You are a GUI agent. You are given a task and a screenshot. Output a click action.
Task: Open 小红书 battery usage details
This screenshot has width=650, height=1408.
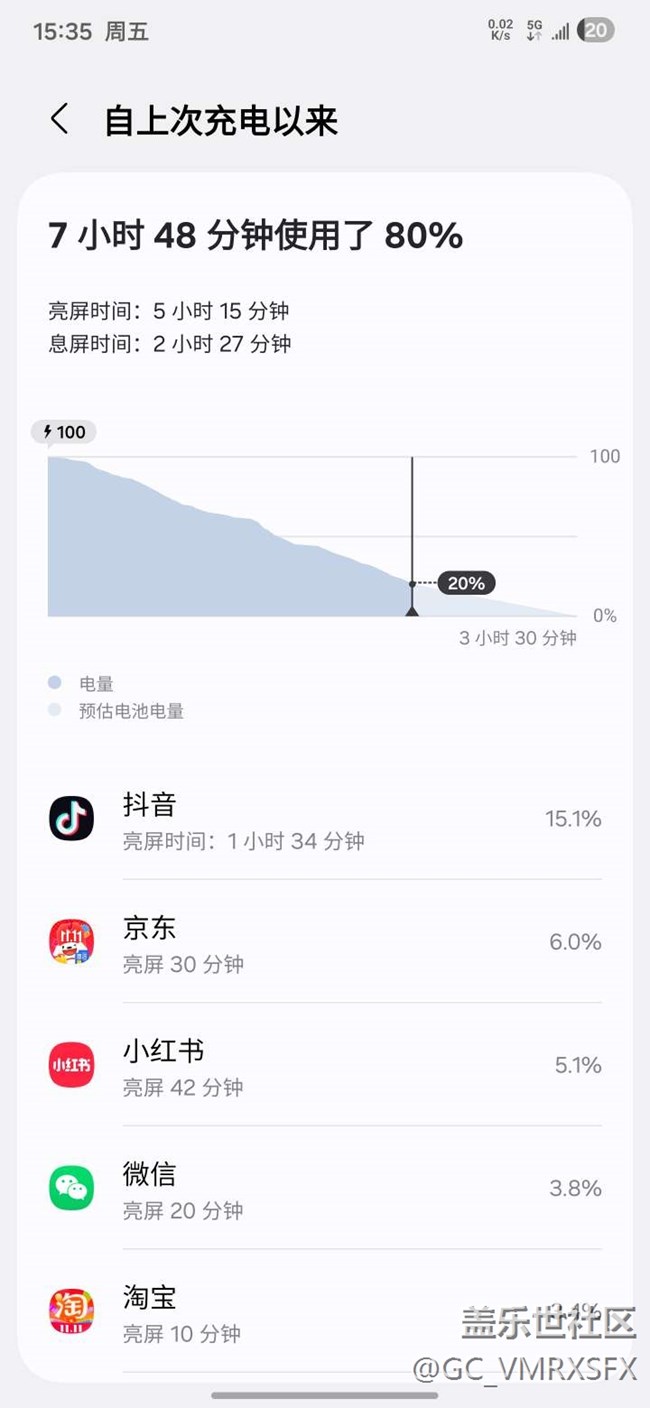324,1066
